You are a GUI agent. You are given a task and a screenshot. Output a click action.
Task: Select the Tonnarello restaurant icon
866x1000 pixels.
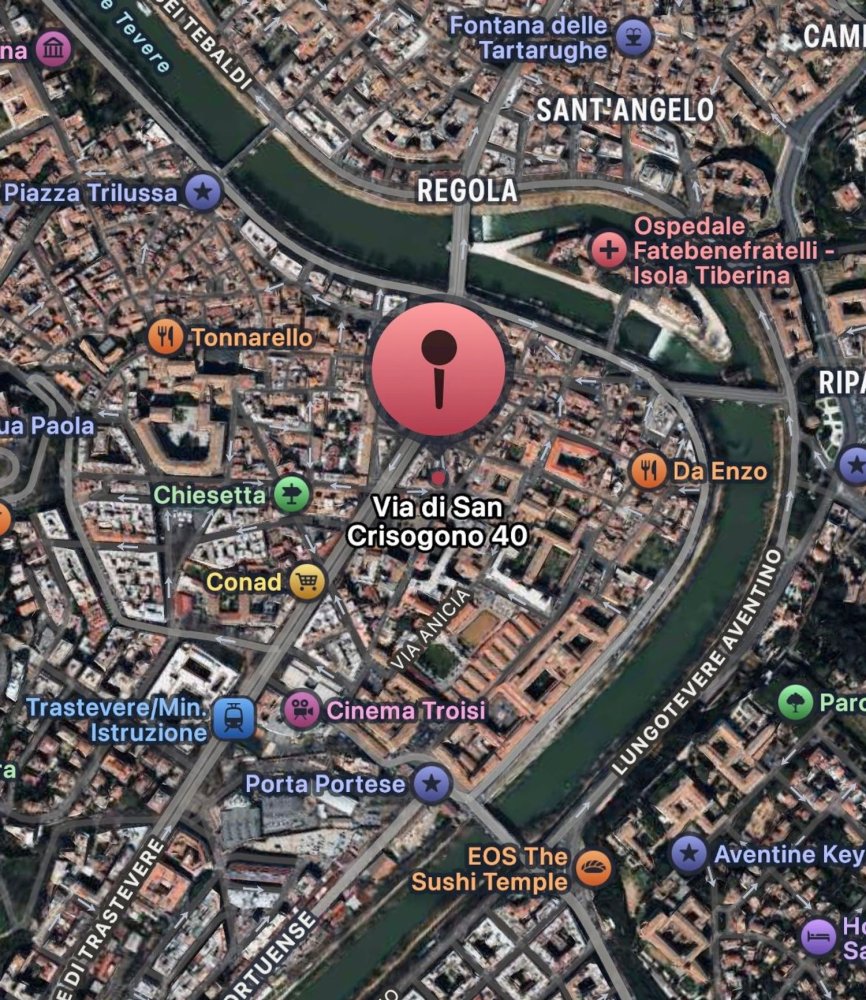click(166, 335)
